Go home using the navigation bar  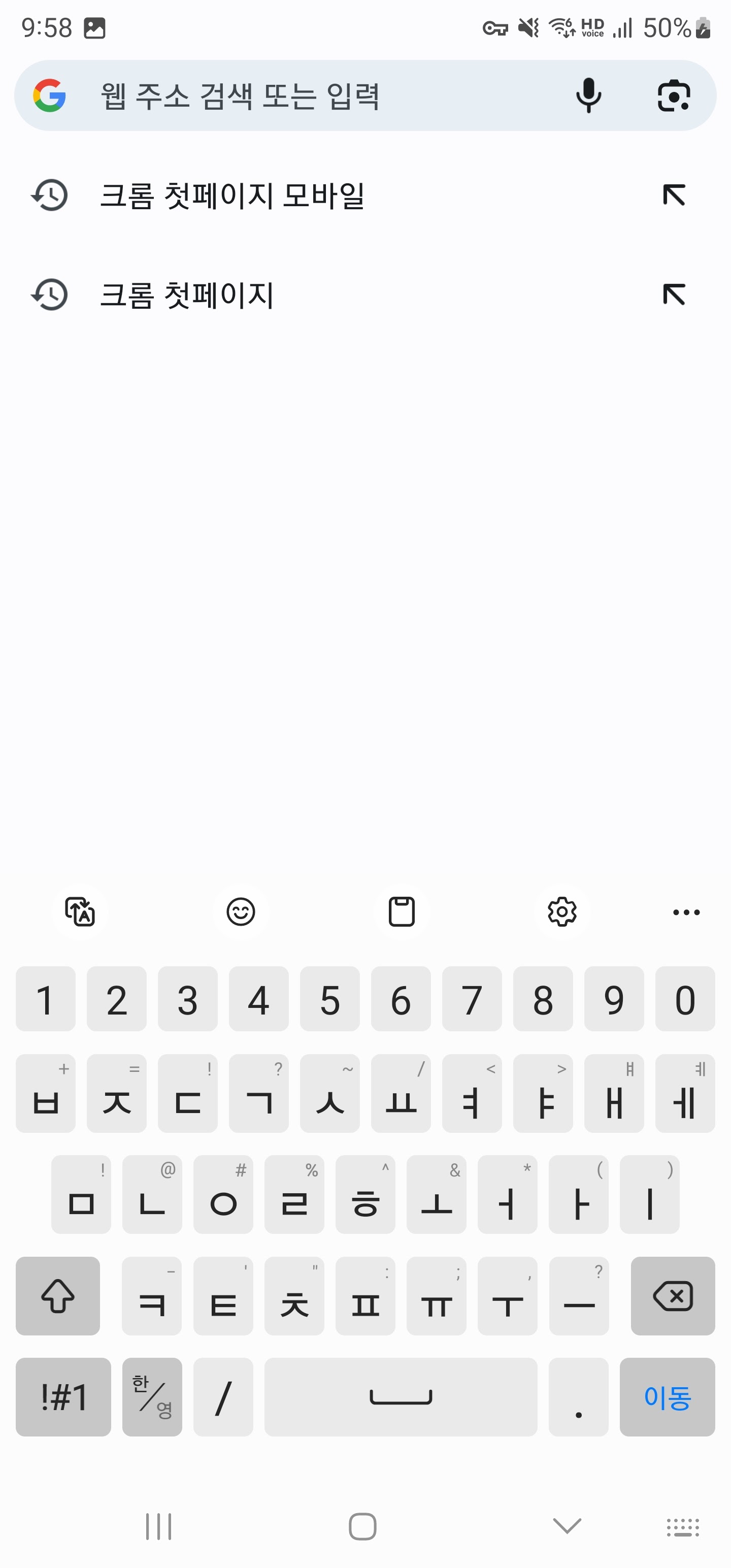coord(361,1526)
